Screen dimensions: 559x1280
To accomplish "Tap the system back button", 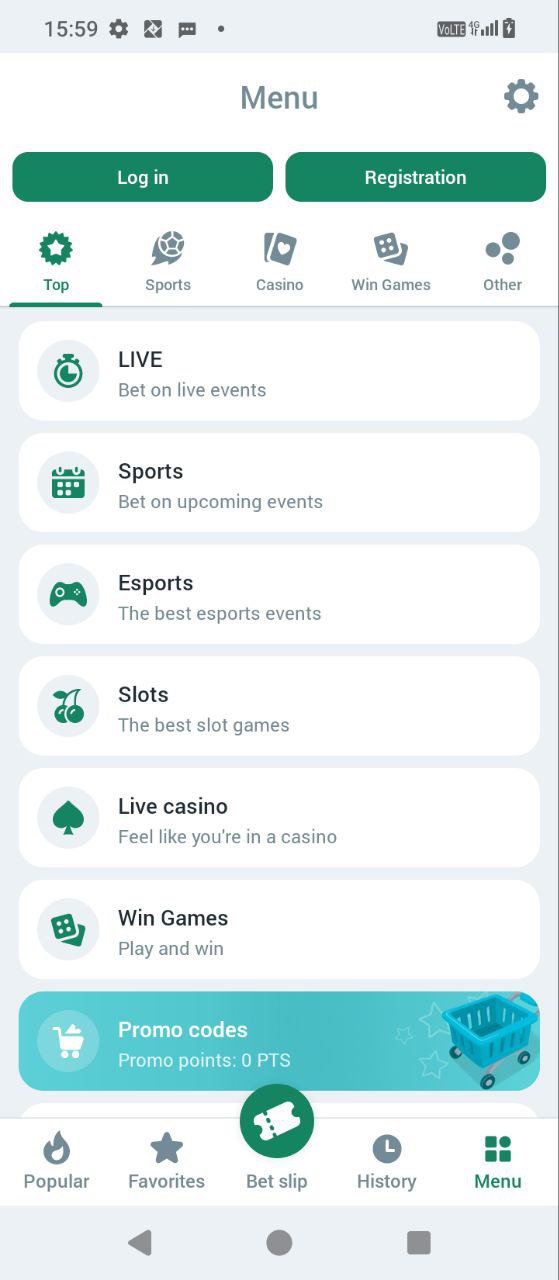I will [x=140, y=1243].
